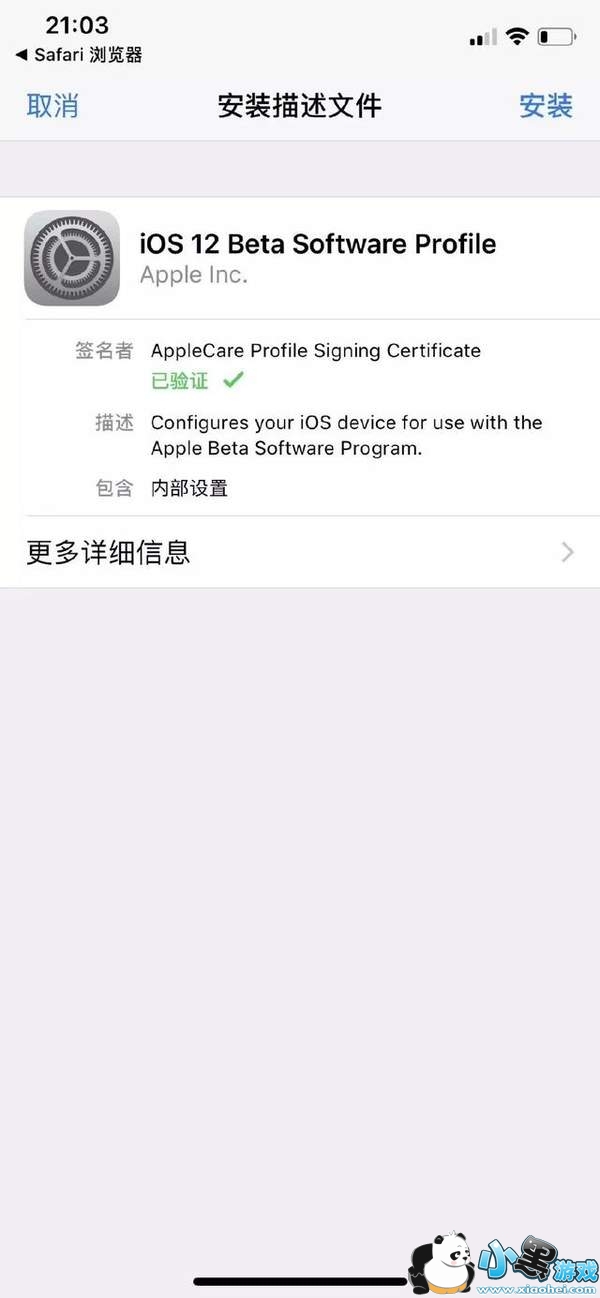Tap 取消 to cancel profile installation
This screenshot has height=1298, width=600.
coord(52,105)
